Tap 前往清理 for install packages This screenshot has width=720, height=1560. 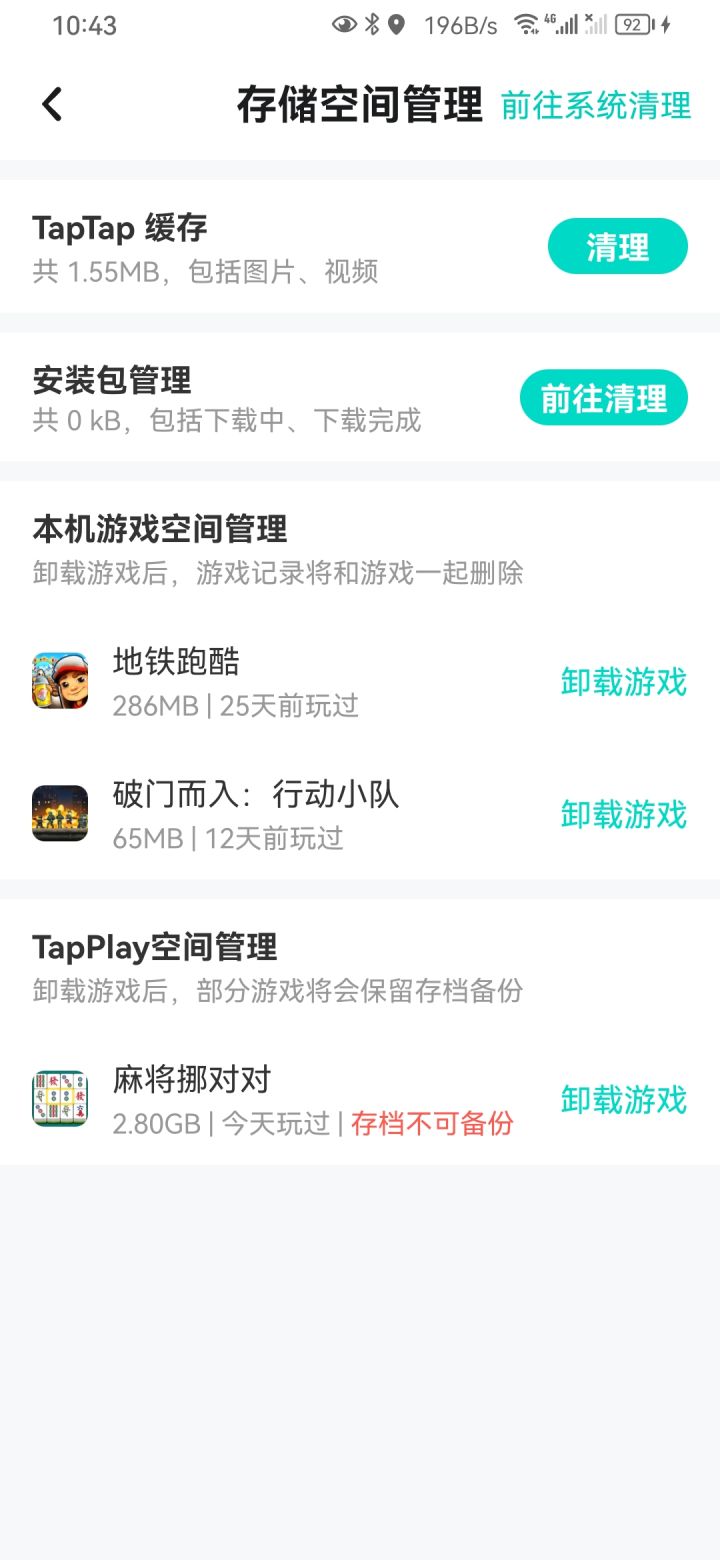(x=604, y=399)
